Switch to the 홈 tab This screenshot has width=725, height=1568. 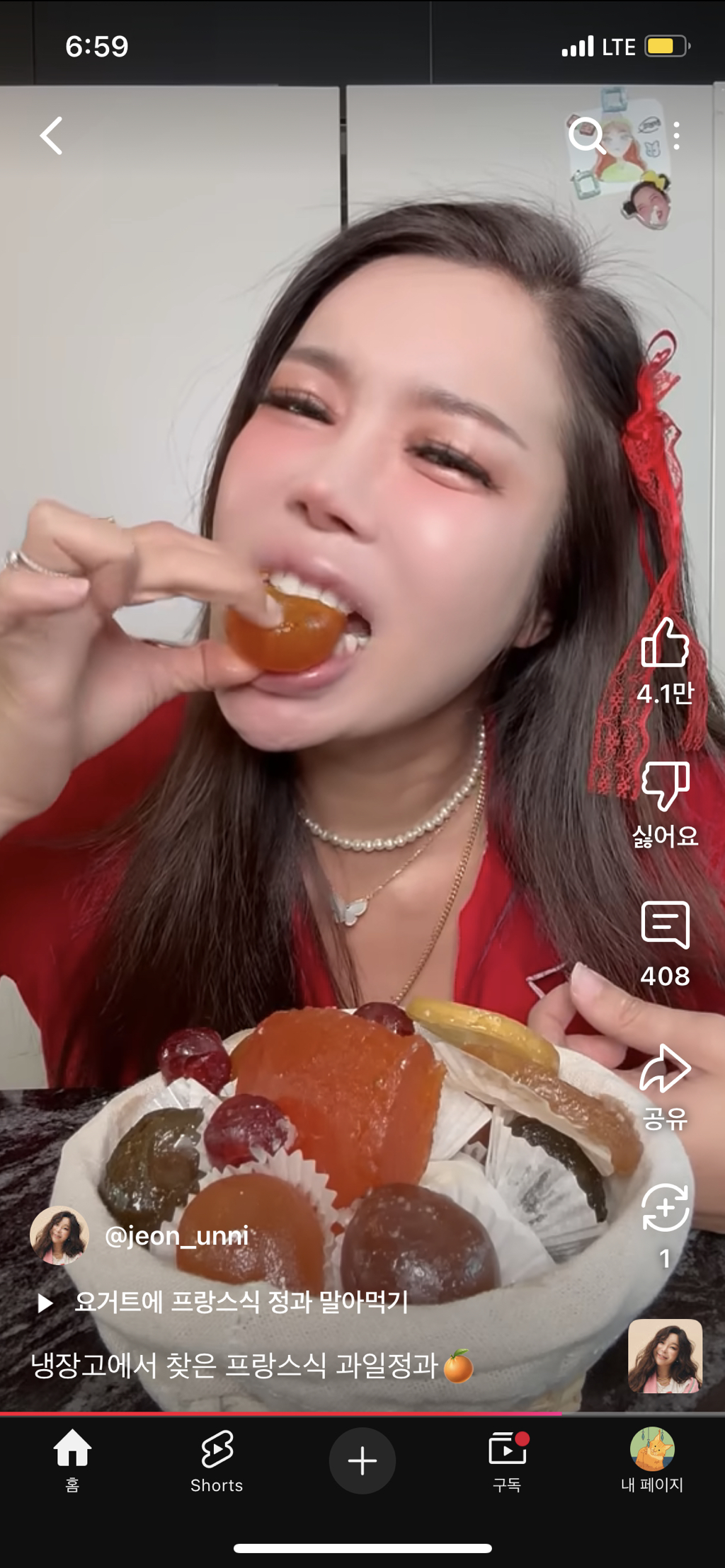72,1460
